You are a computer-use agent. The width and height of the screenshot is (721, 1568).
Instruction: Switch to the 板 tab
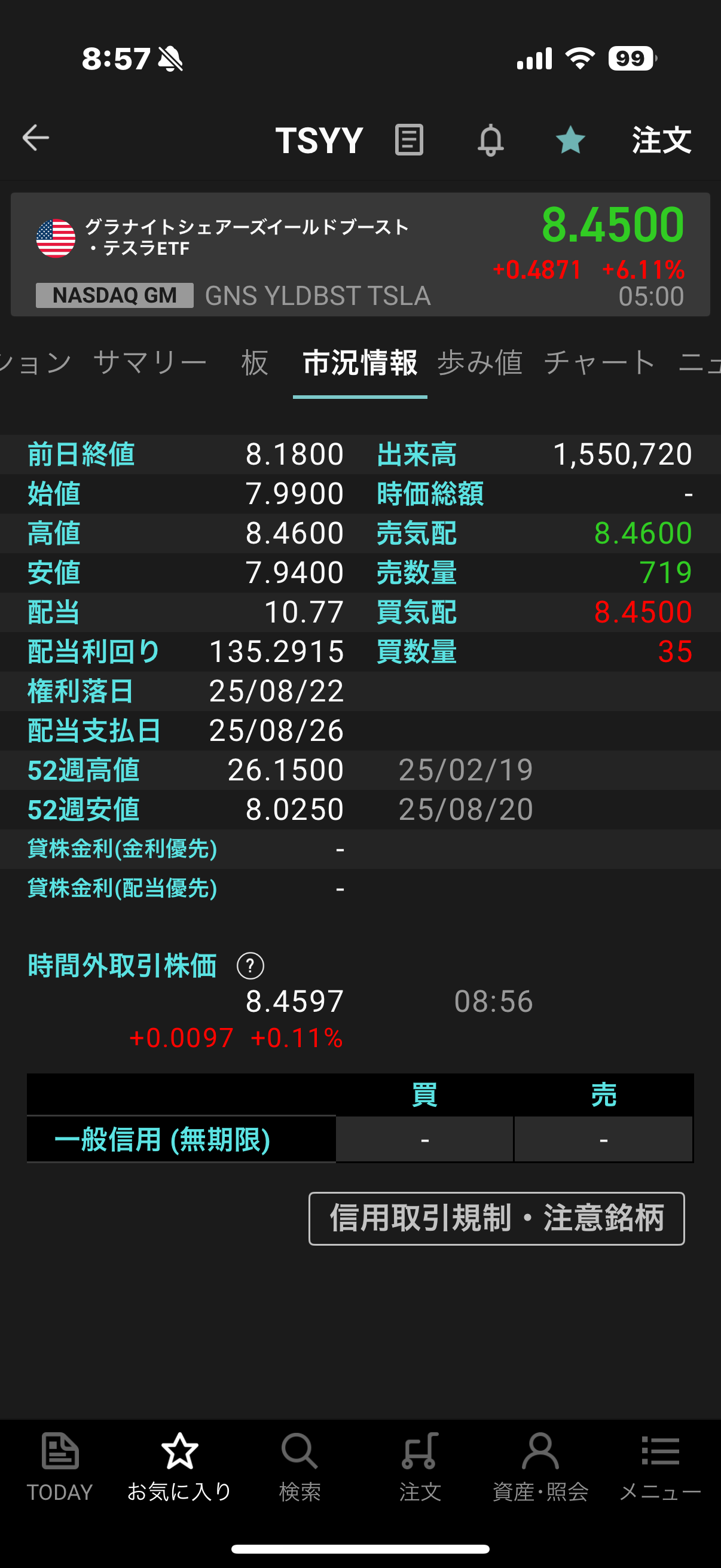(254, 363)
